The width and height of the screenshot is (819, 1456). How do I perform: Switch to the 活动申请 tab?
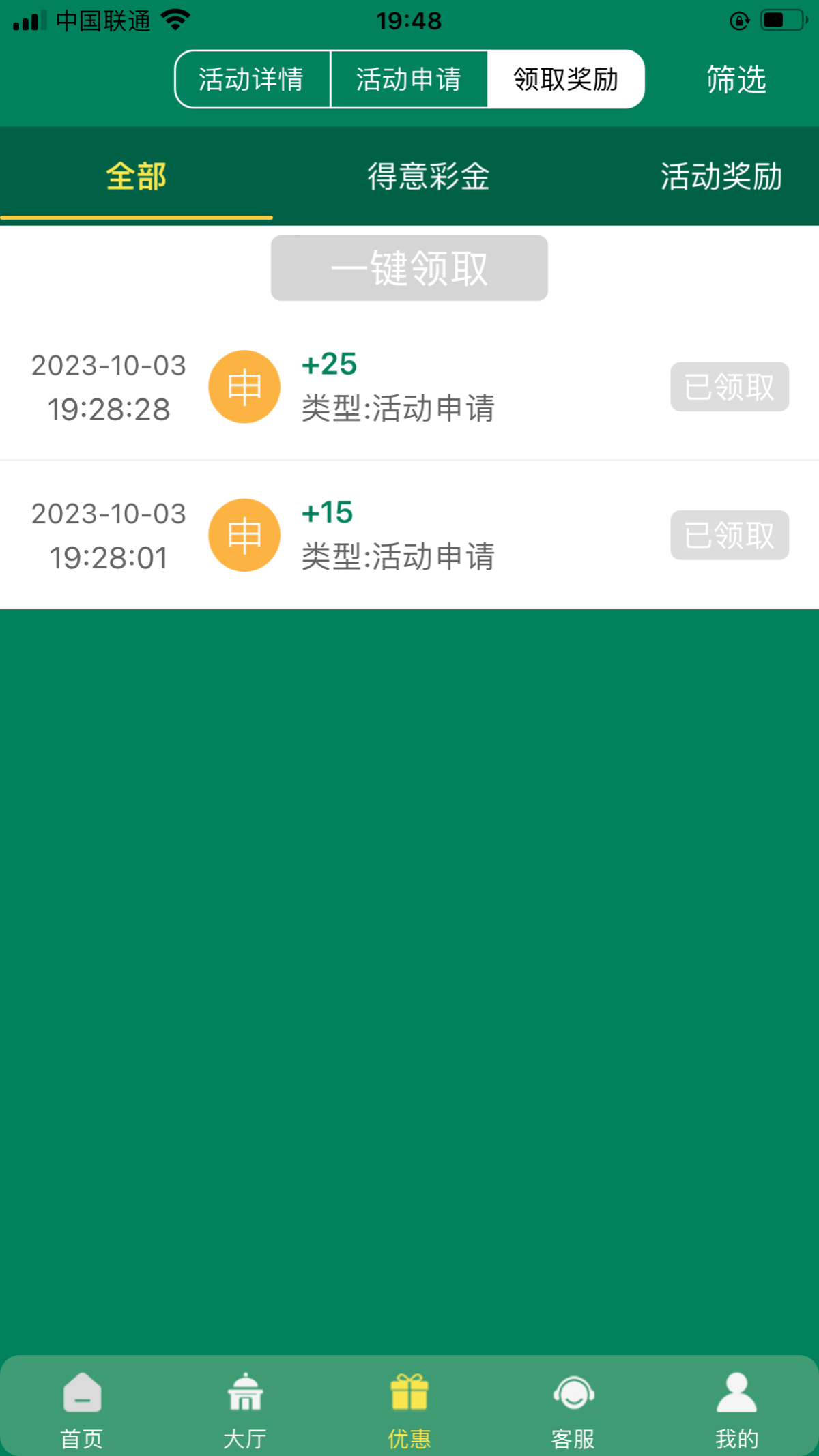click(408, 79)
